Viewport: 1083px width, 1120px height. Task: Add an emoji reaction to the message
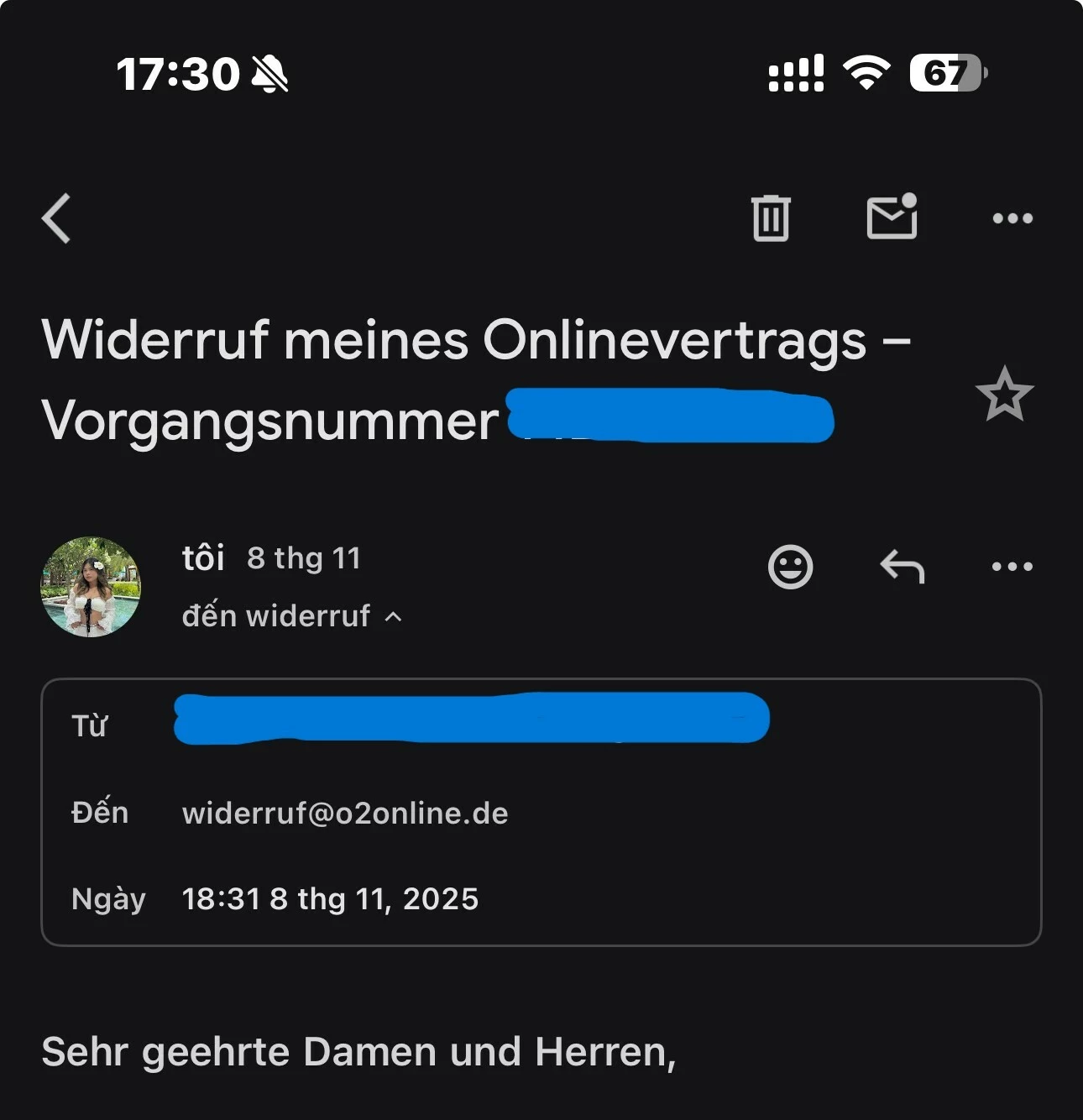(790, 567)
